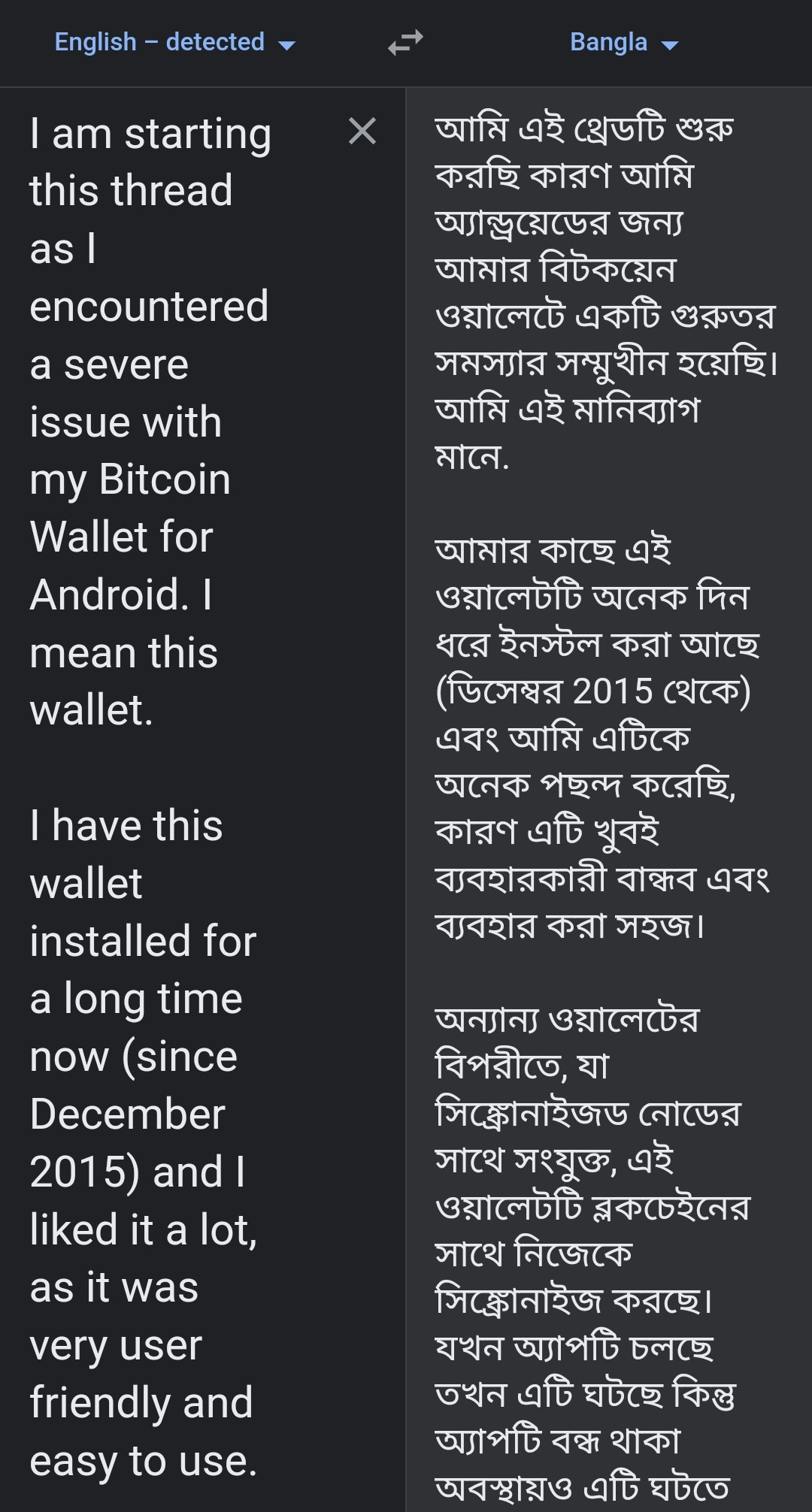The image size is (812, 1512).
Task: Clear the entered source text
Action: (362, 132)
